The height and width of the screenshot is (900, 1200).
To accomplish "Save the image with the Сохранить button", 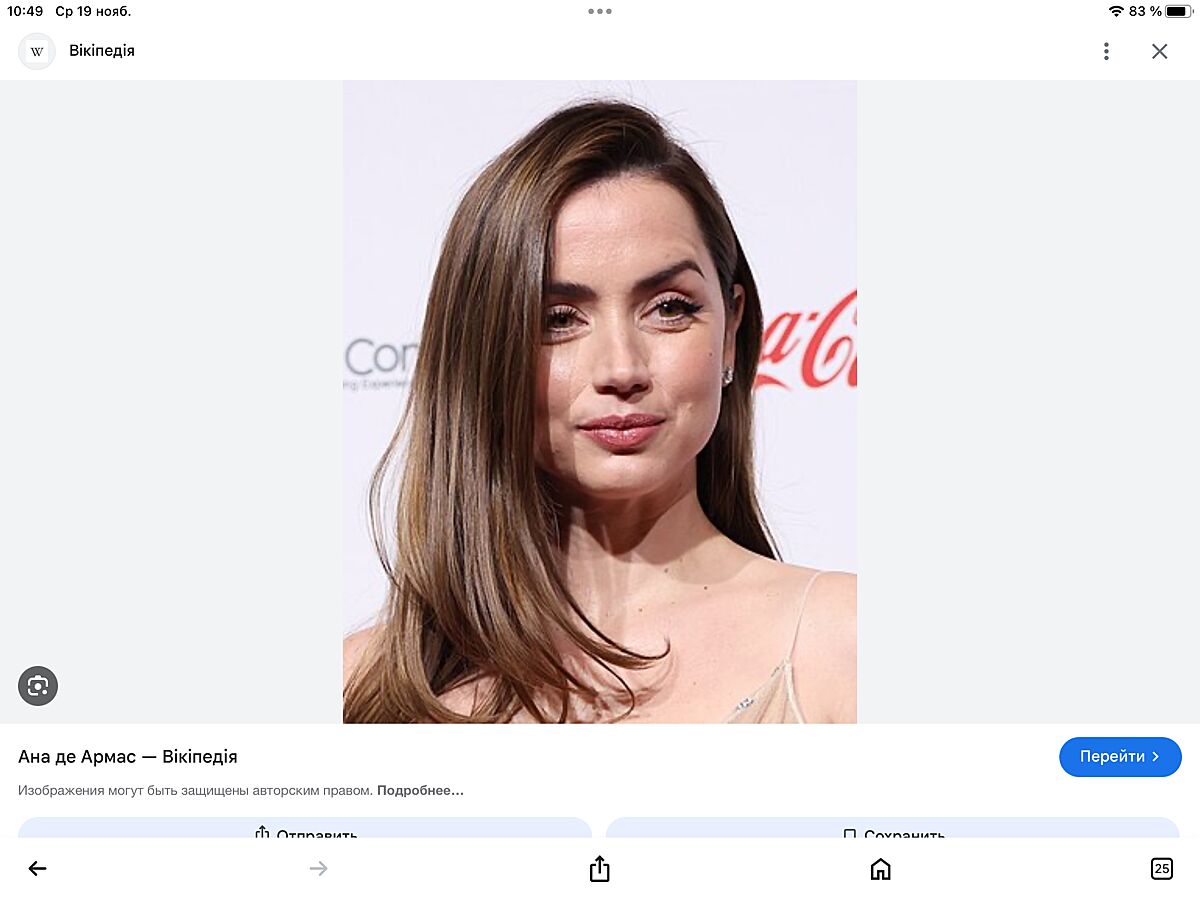I will tap(893, 829).
